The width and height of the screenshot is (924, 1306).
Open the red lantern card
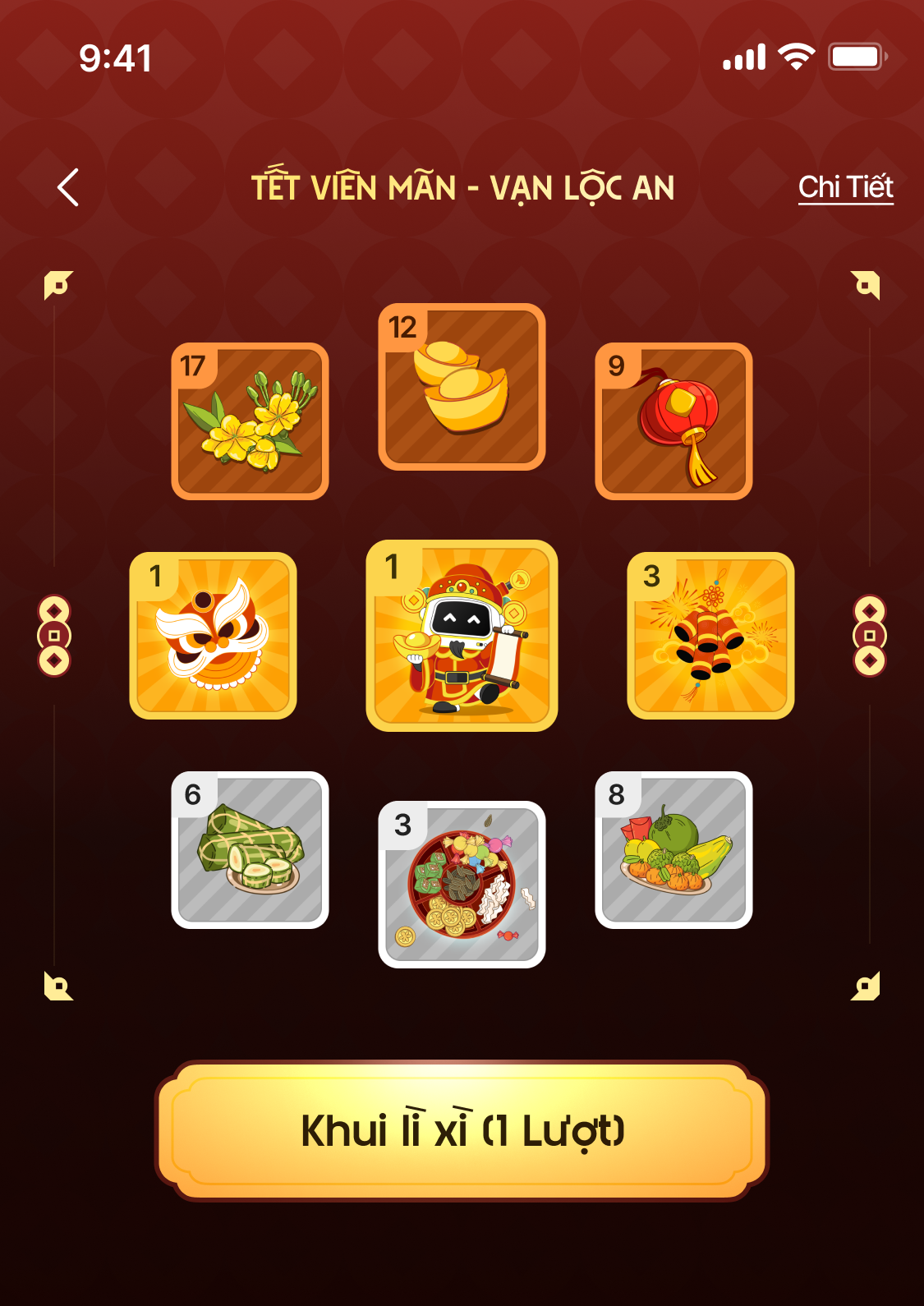[673, 421]
